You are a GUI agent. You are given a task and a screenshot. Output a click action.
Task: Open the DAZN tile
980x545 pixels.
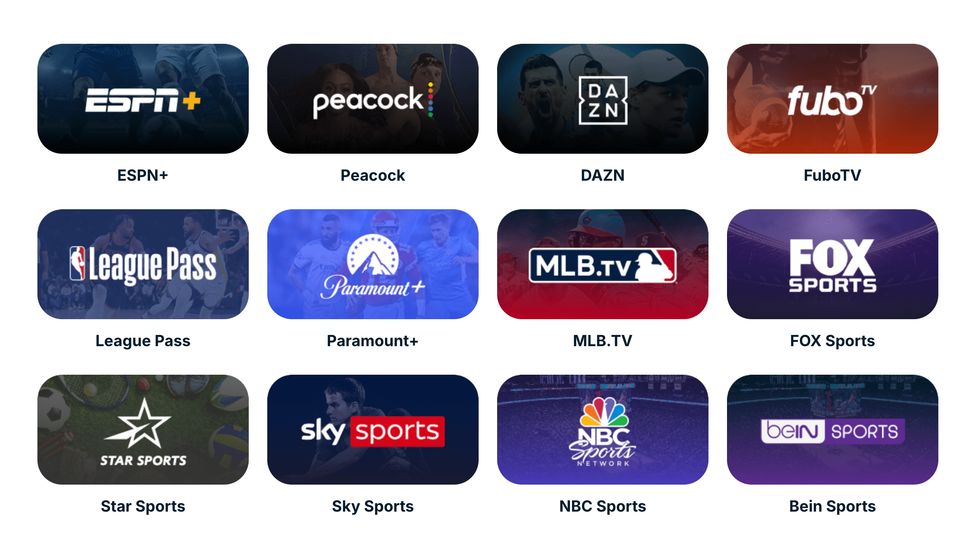[x=603, y=99]
